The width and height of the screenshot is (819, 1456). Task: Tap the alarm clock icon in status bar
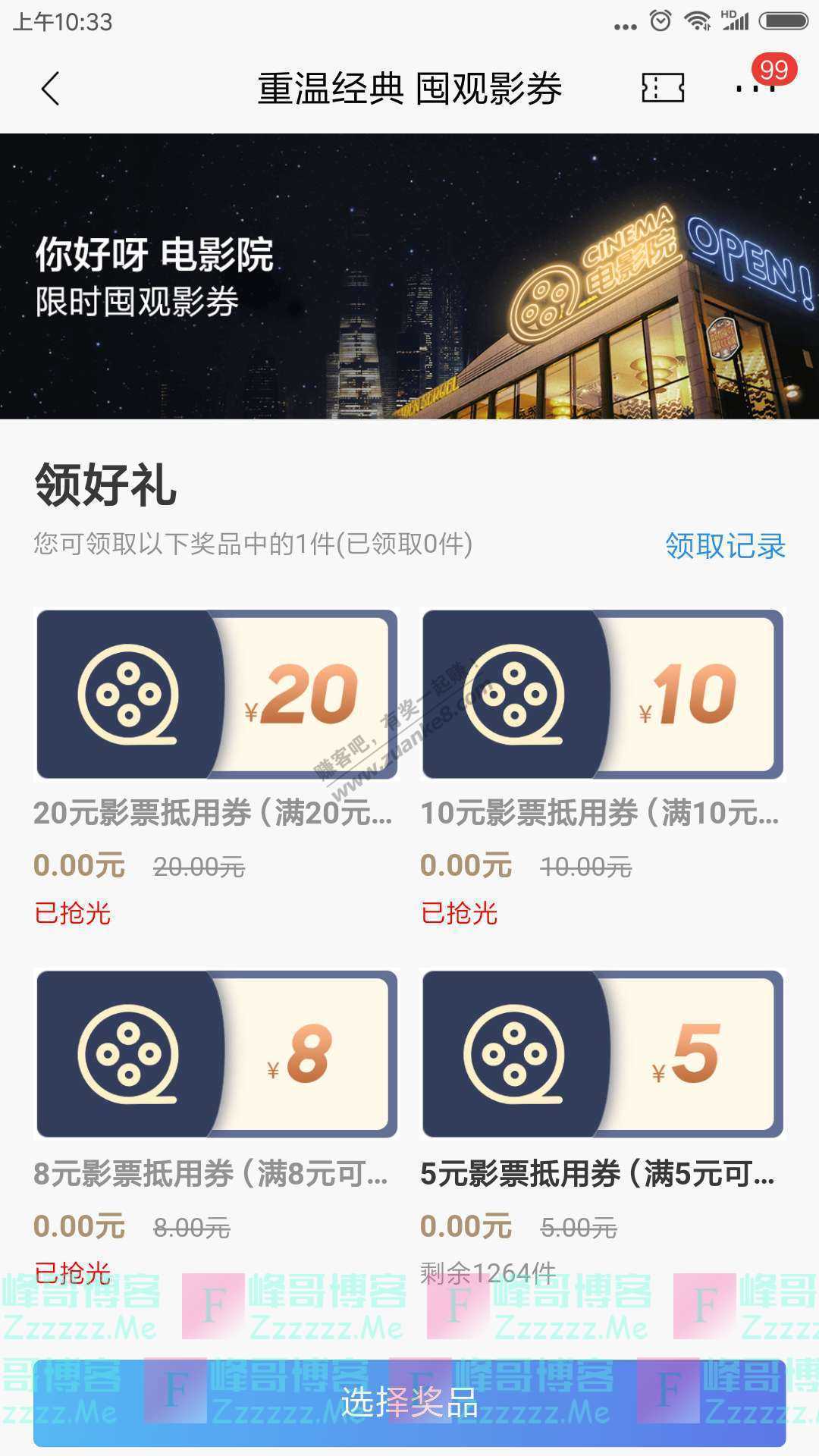coord(660,21)
